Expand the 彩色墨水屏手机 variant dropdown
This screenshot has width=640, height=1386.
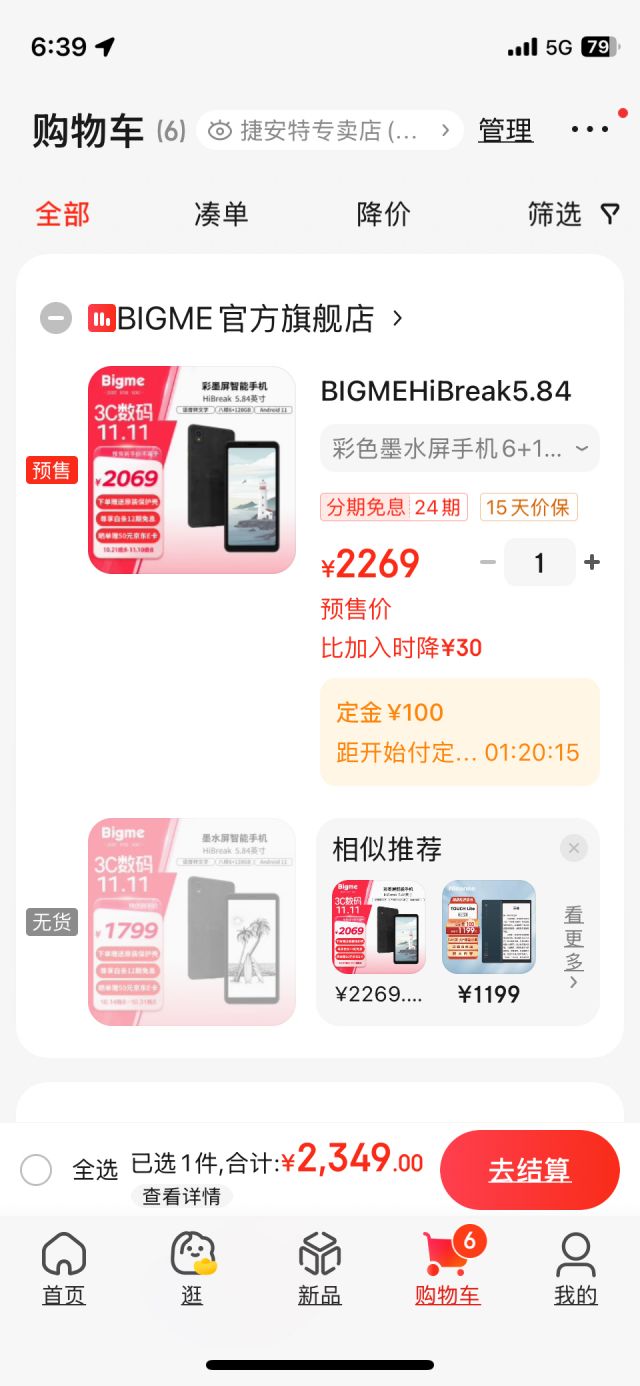pos(460,448)
